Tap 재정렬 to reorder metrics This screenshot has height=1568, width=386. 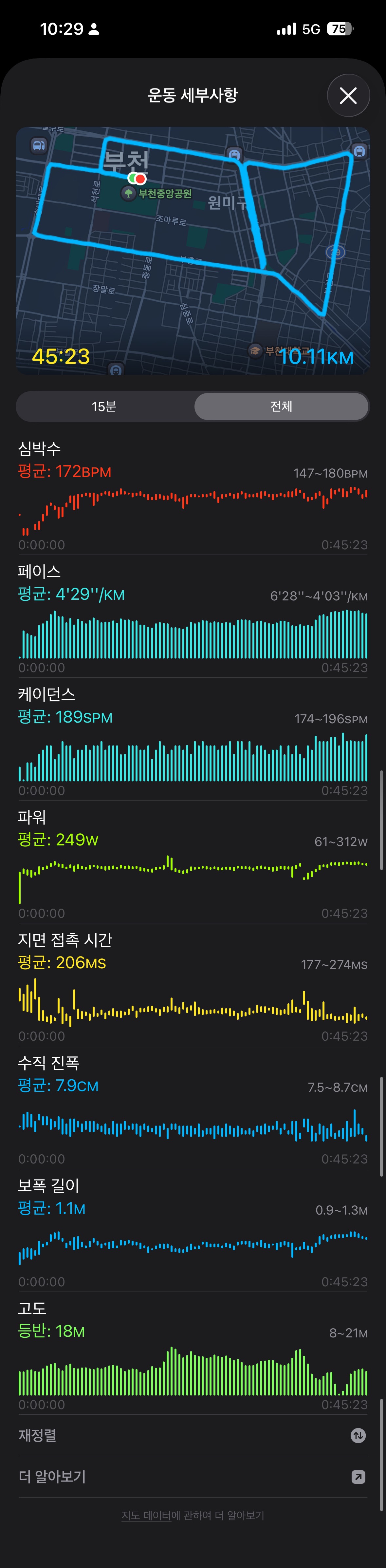pyautogui.click(x=193, y=1435)
